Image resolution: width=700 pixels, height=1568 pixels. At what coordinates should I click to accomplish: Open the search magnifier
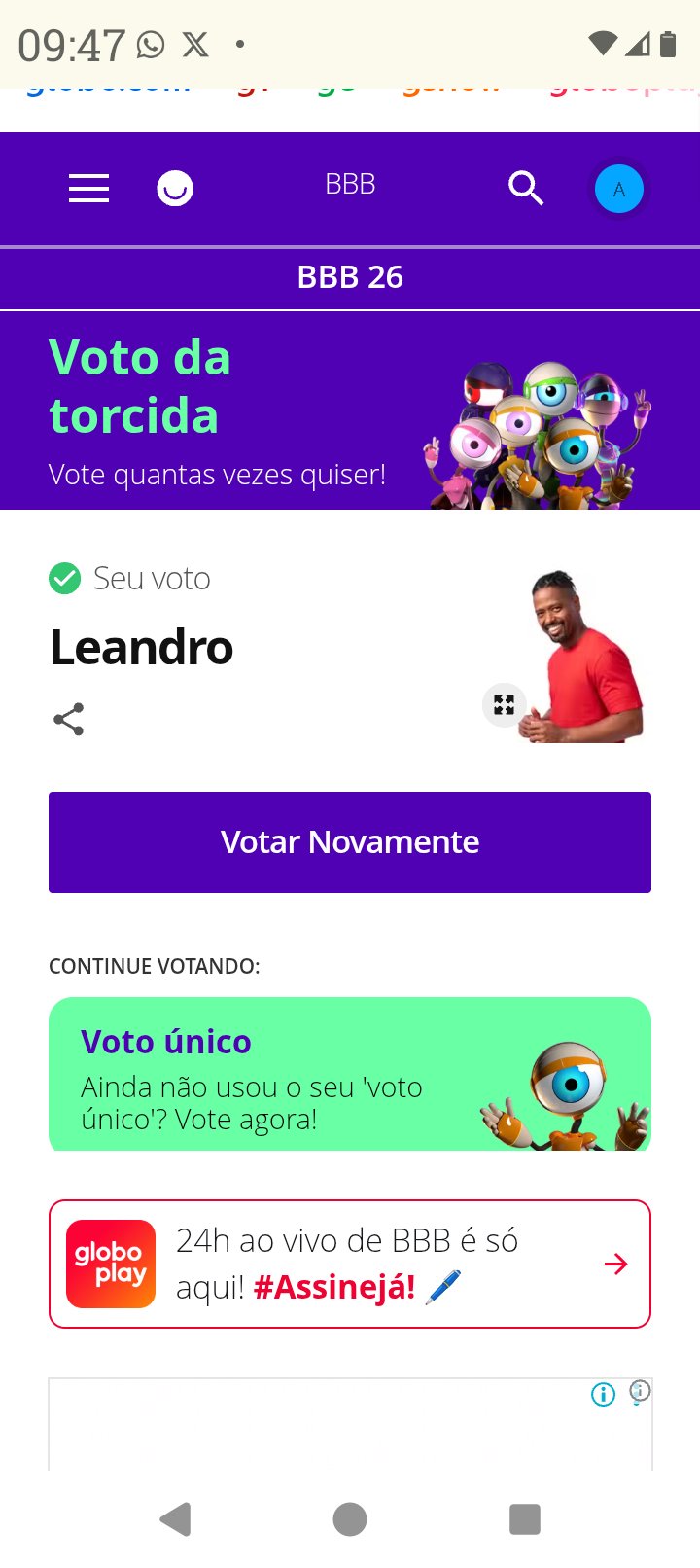[x=526, y=188]
